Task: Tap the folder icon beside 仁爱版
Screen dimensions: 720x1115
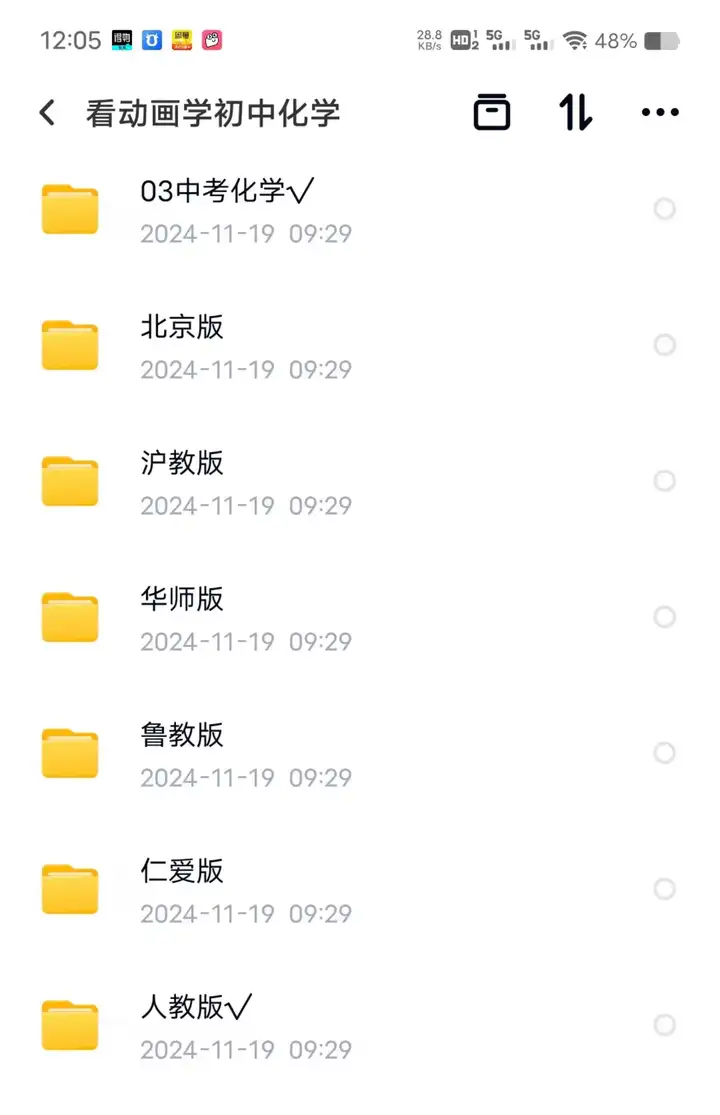Action: pos(69,889)
